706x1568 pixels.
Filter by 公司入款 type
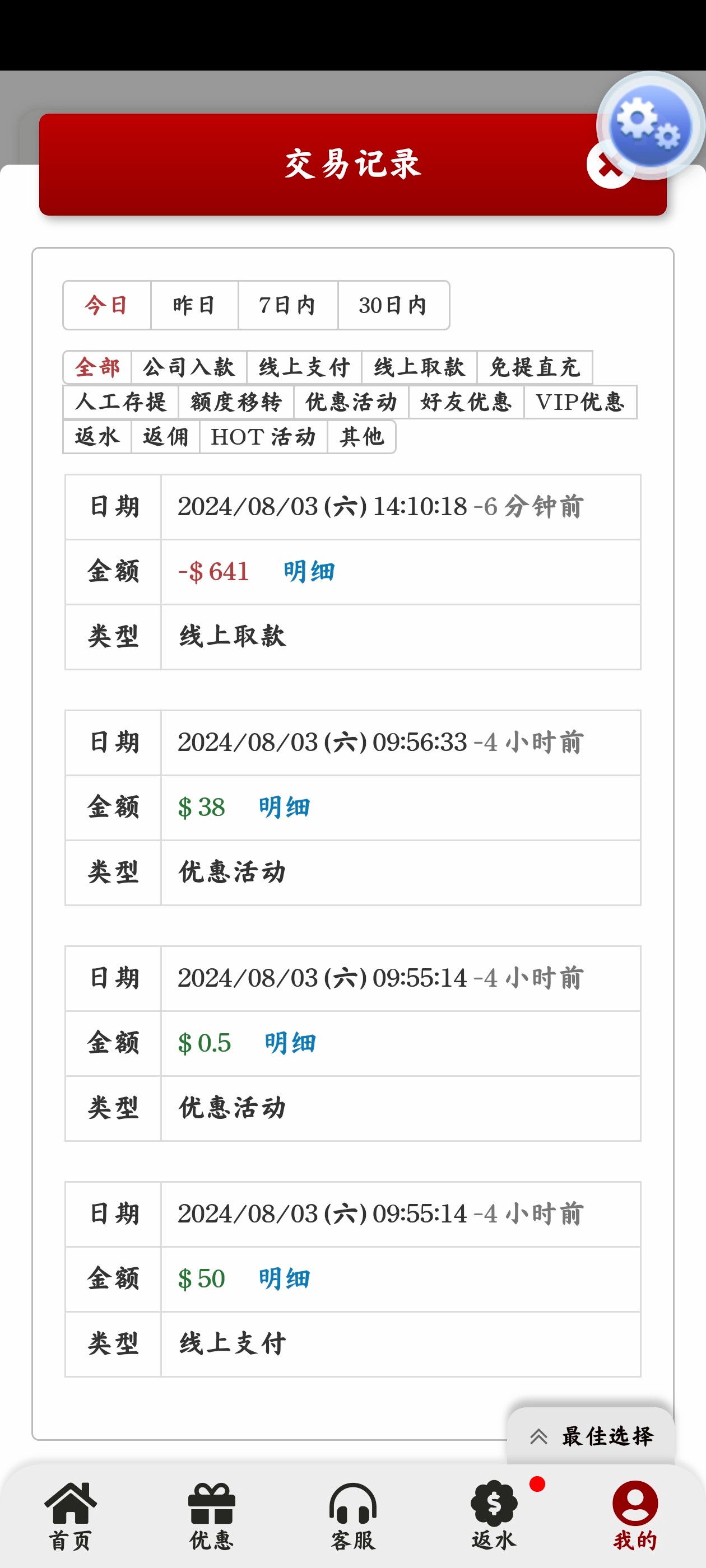(x=189, y=367)
